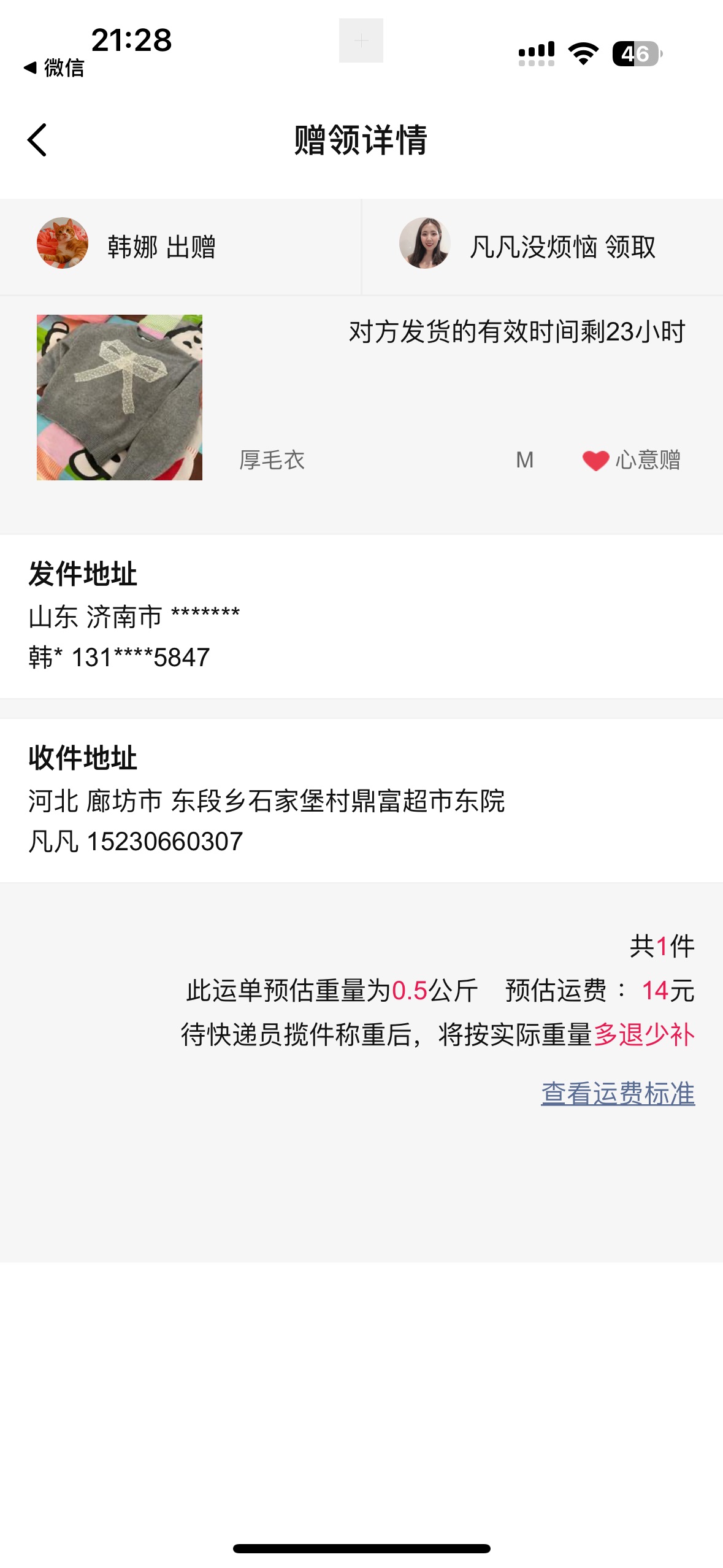Open 查看运费标准 link
Viewport: 723px width, 1568px height.
point(618,1094)
